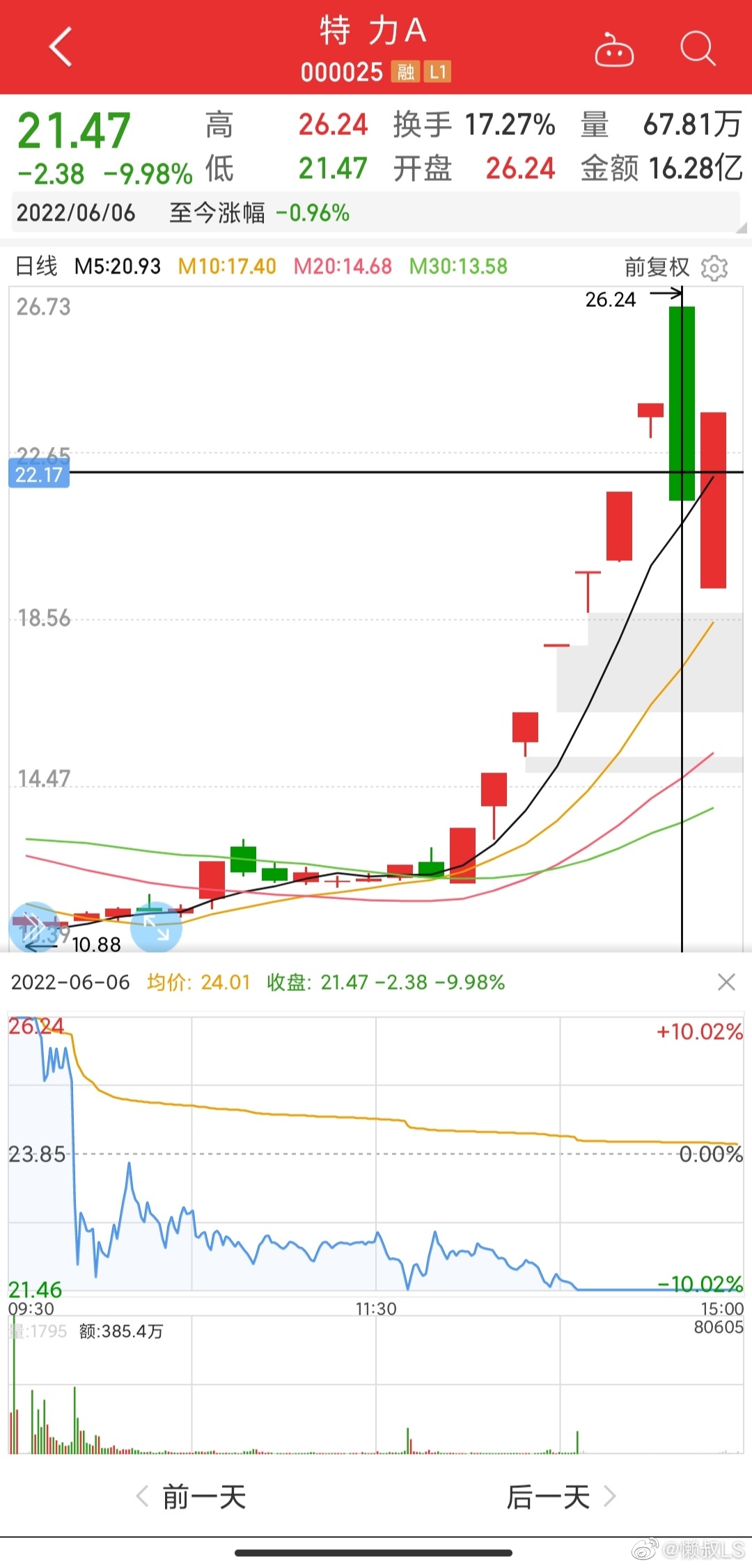752x1568 pixels.
Task: Close the intraday detail panel
Action: (x=726, y=982)
